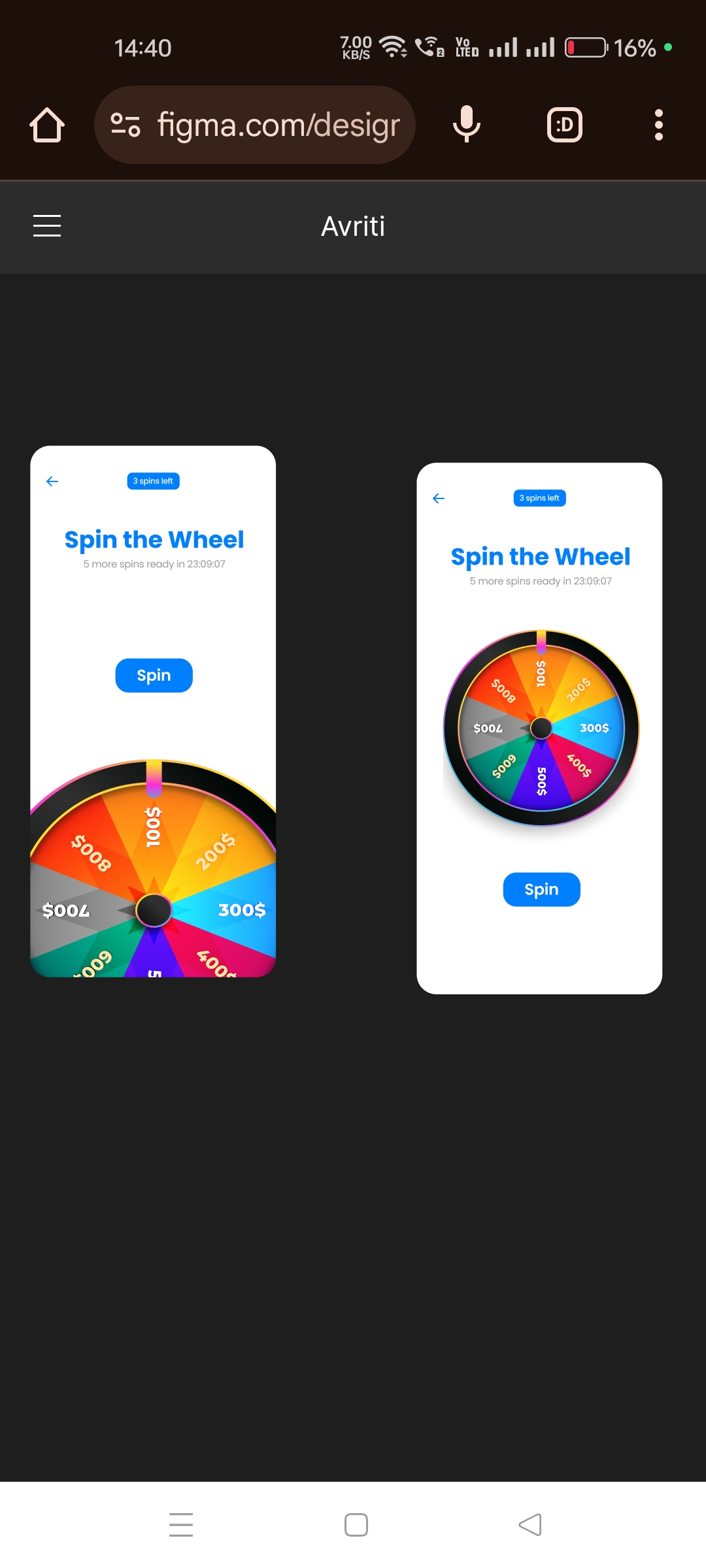Open recent apps from the navigation bar

coord(181,1525)
